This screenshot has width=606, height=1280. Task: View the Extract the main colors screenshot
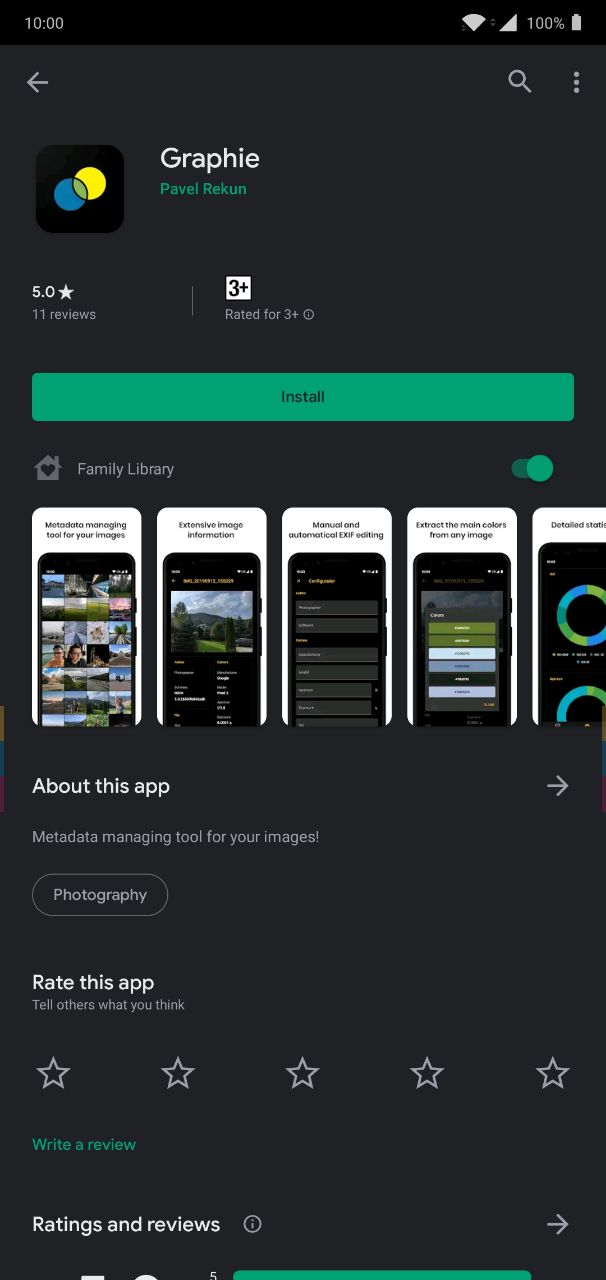point(462,617)
